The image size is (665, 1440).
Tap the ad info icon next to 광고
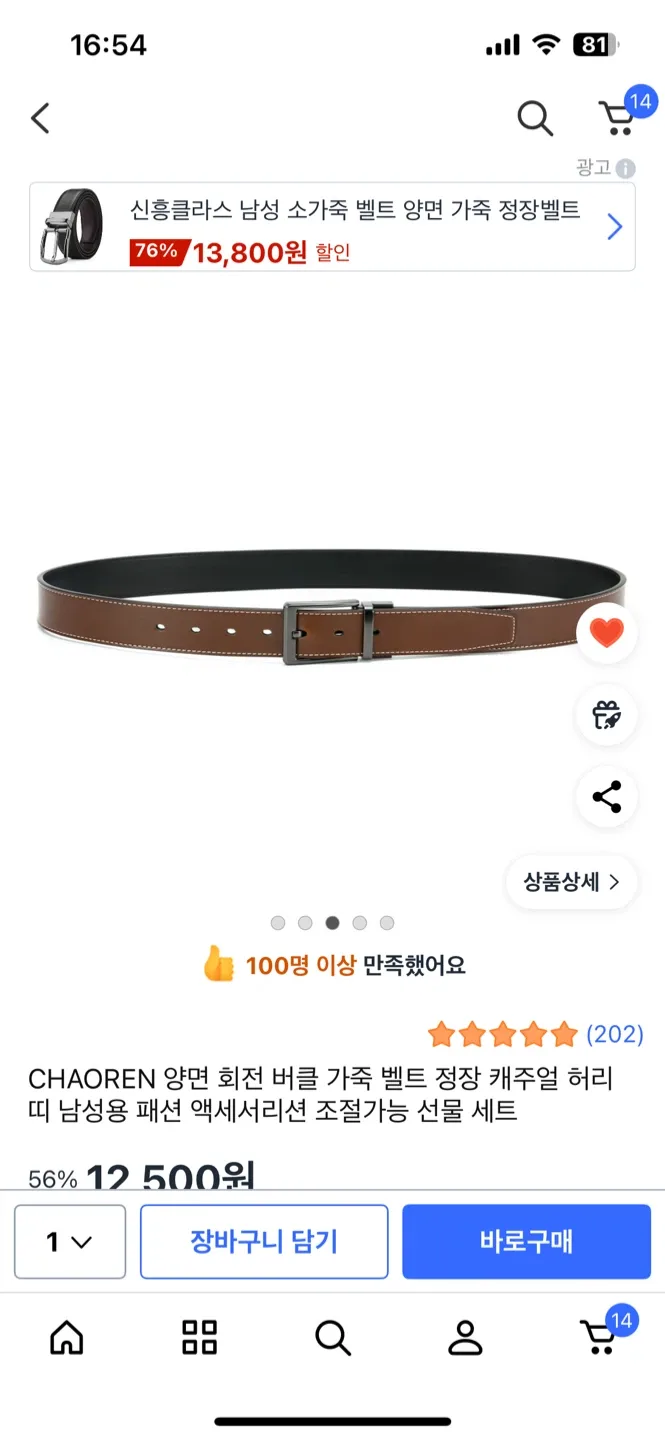click(x=626, y=168)
